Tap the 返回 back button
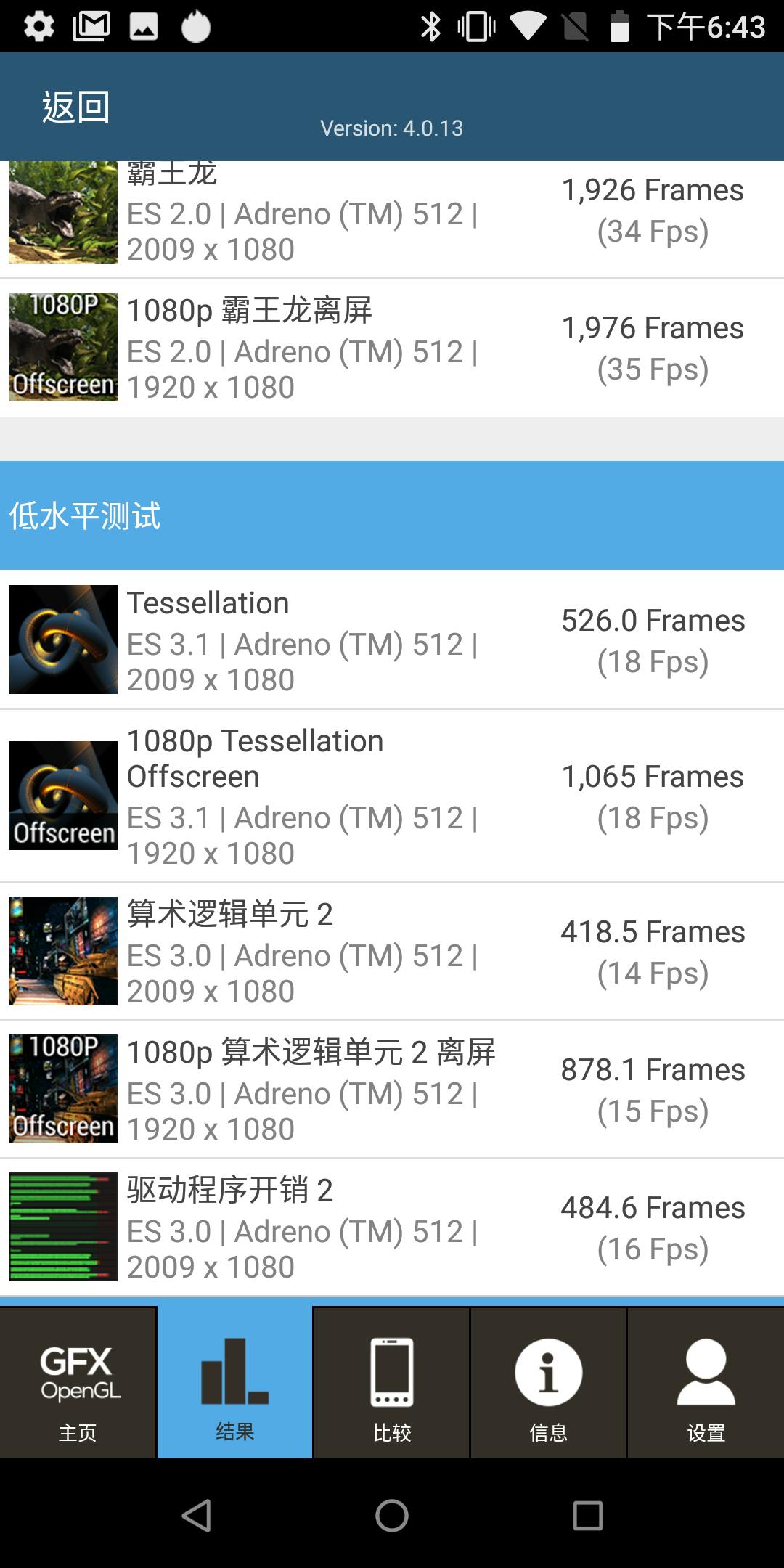784x1568 pixels. 75,107
